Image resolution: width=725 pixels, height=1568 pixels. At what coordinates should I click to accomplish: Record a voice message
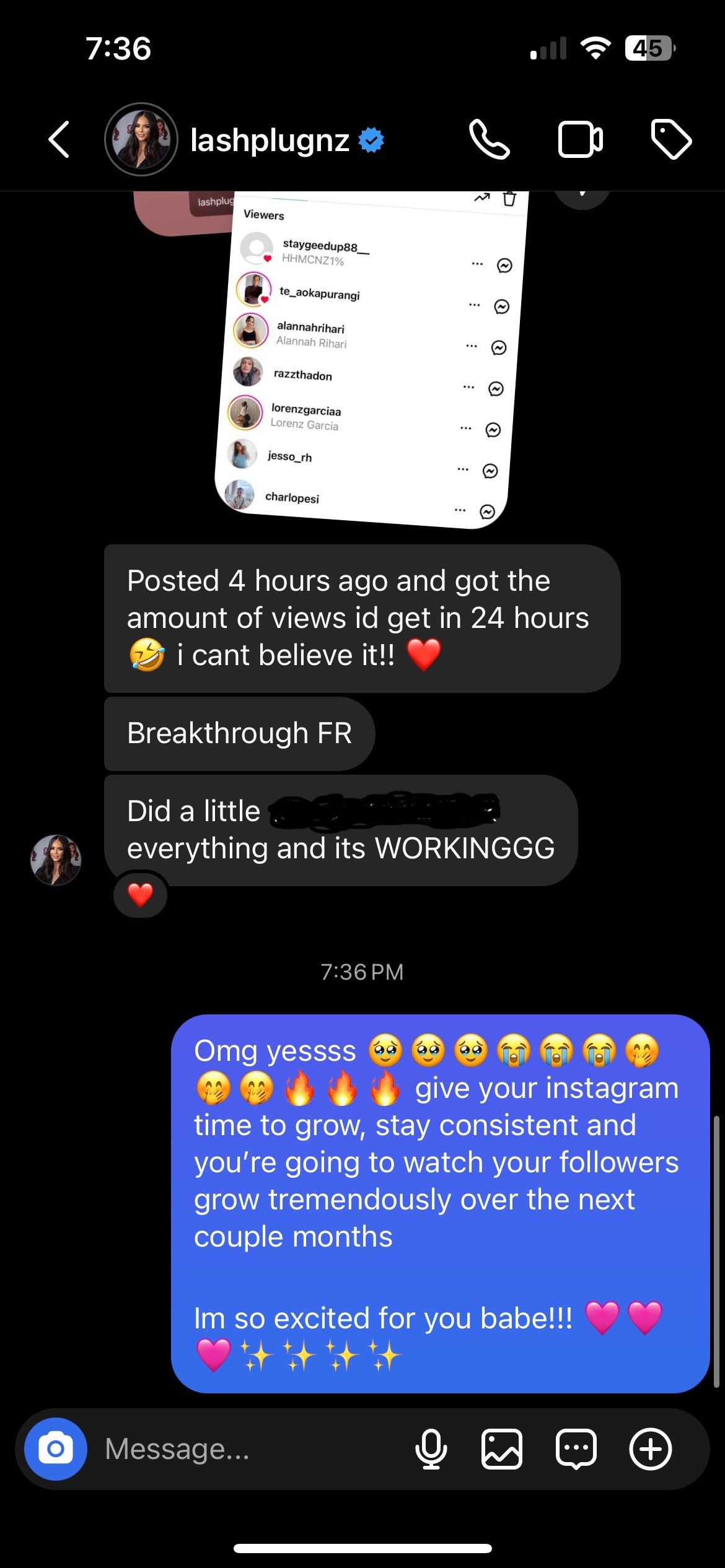[431, 1449]
